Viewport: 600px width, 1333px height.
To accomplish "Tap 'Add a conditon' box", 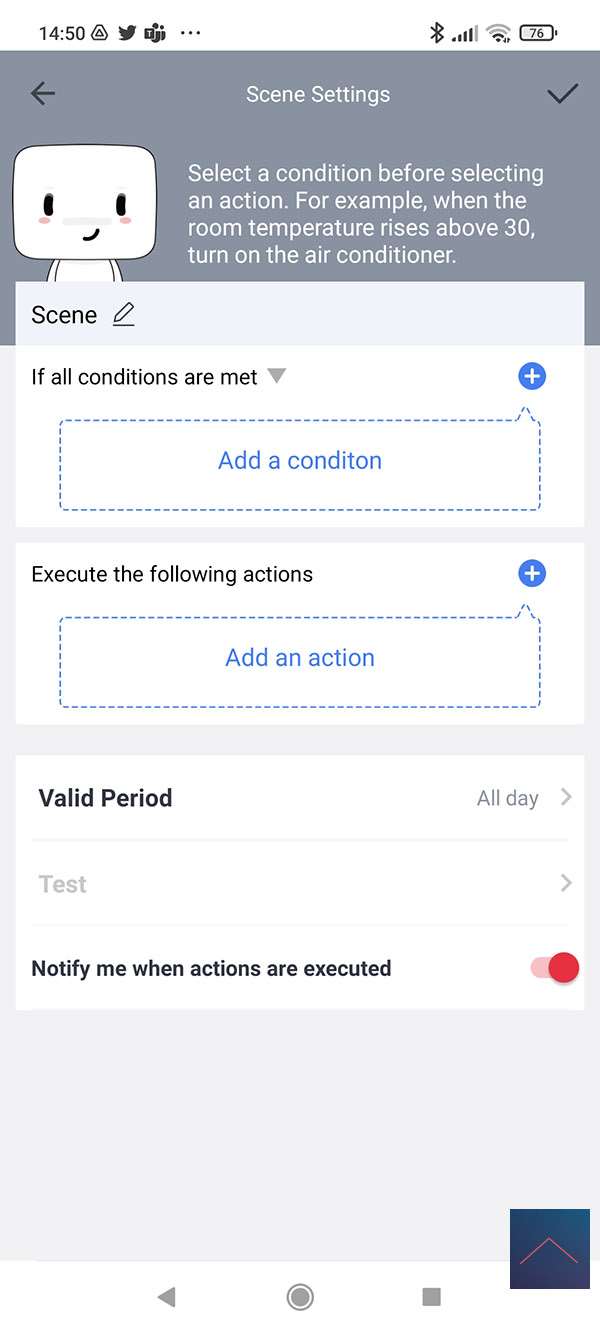I will pyautogui.click(x=300, y=461).
